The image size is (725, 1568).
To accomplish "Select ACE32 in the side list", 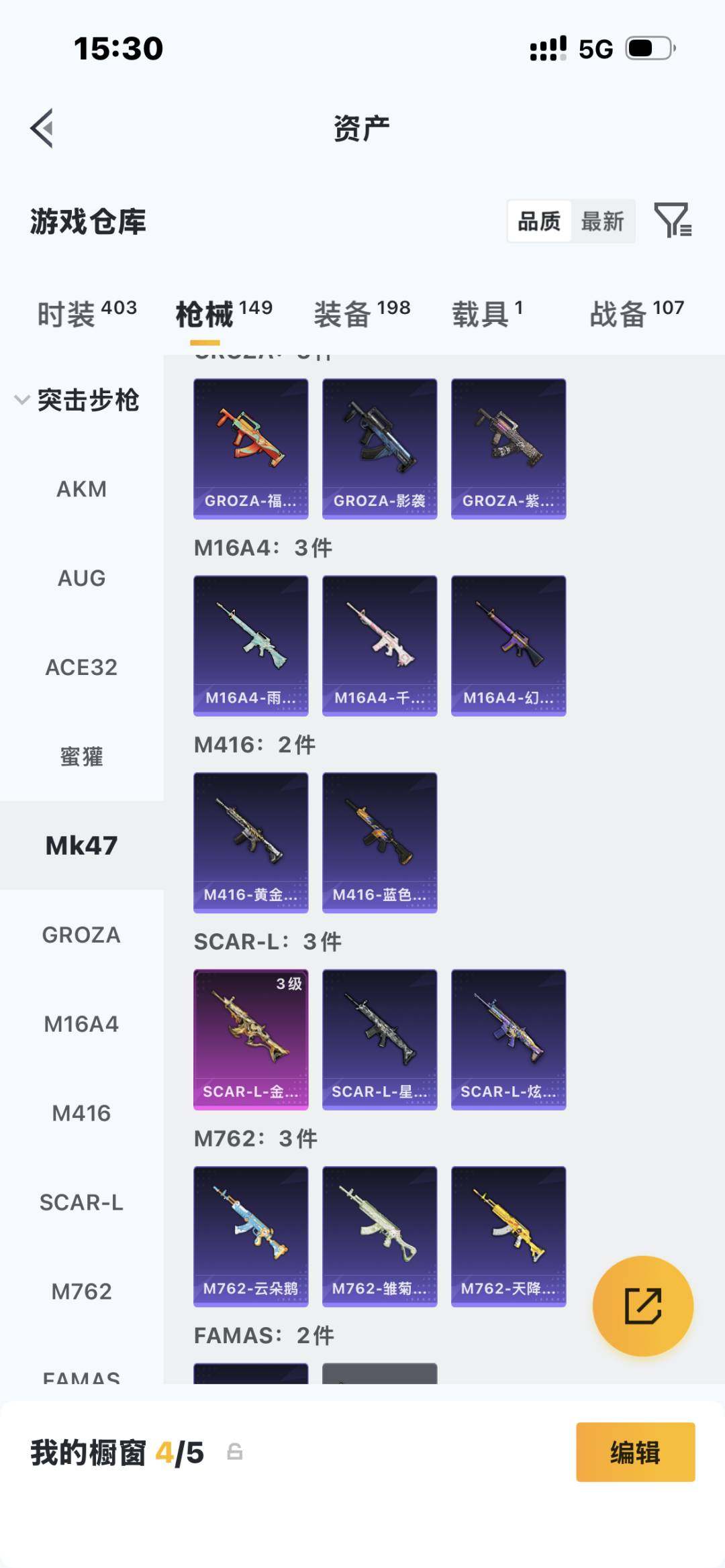I will (81, 668).
